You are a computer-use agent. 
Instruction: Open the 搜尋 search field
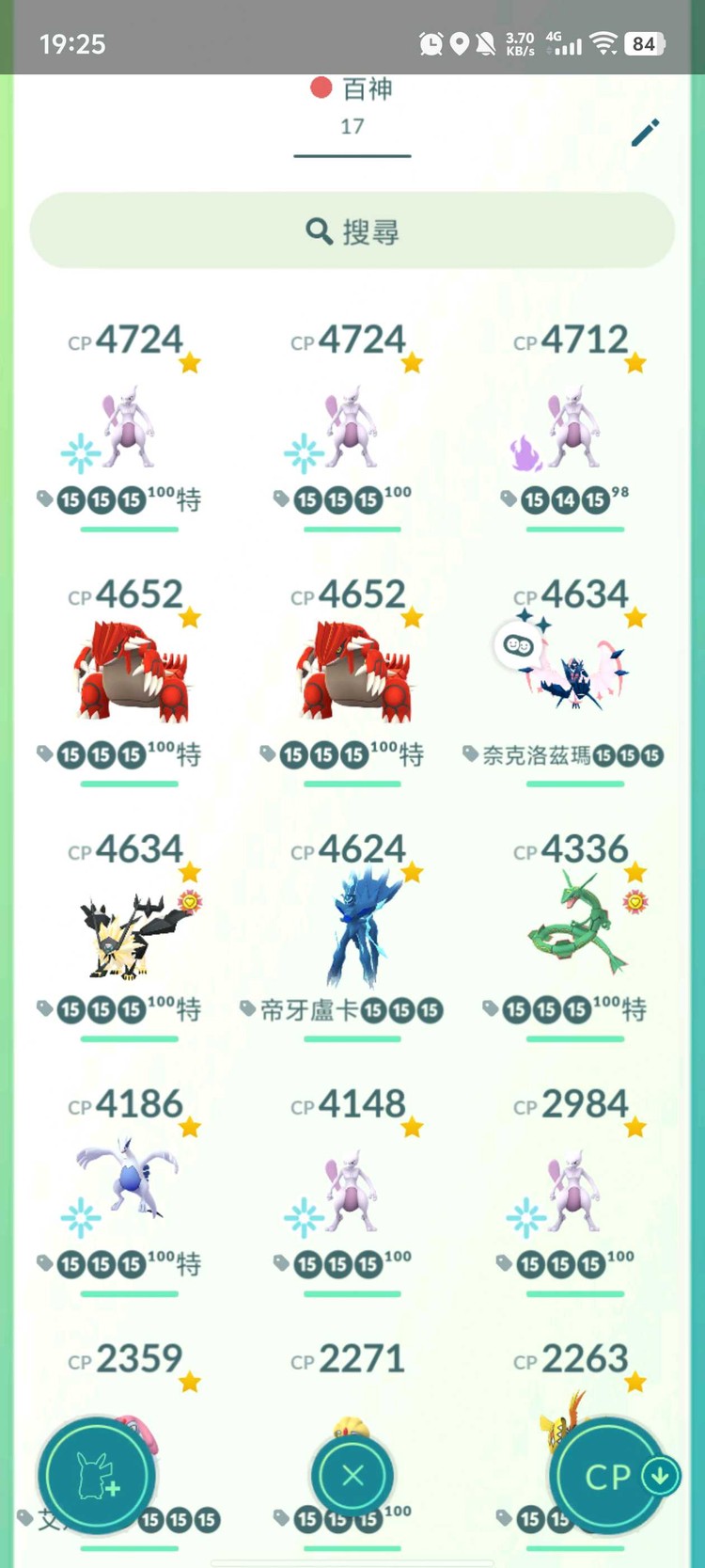coord(352,231)
